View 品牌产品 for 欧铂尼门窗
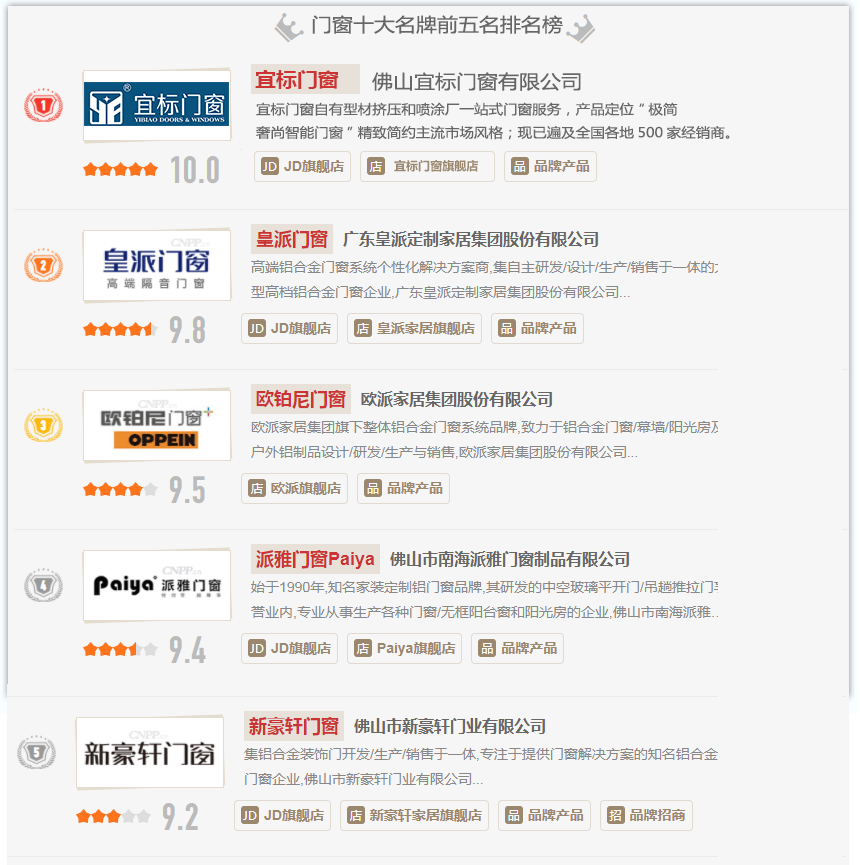This screenshot has width=860, height=865. pyautogui.click(x=403, y=488)
